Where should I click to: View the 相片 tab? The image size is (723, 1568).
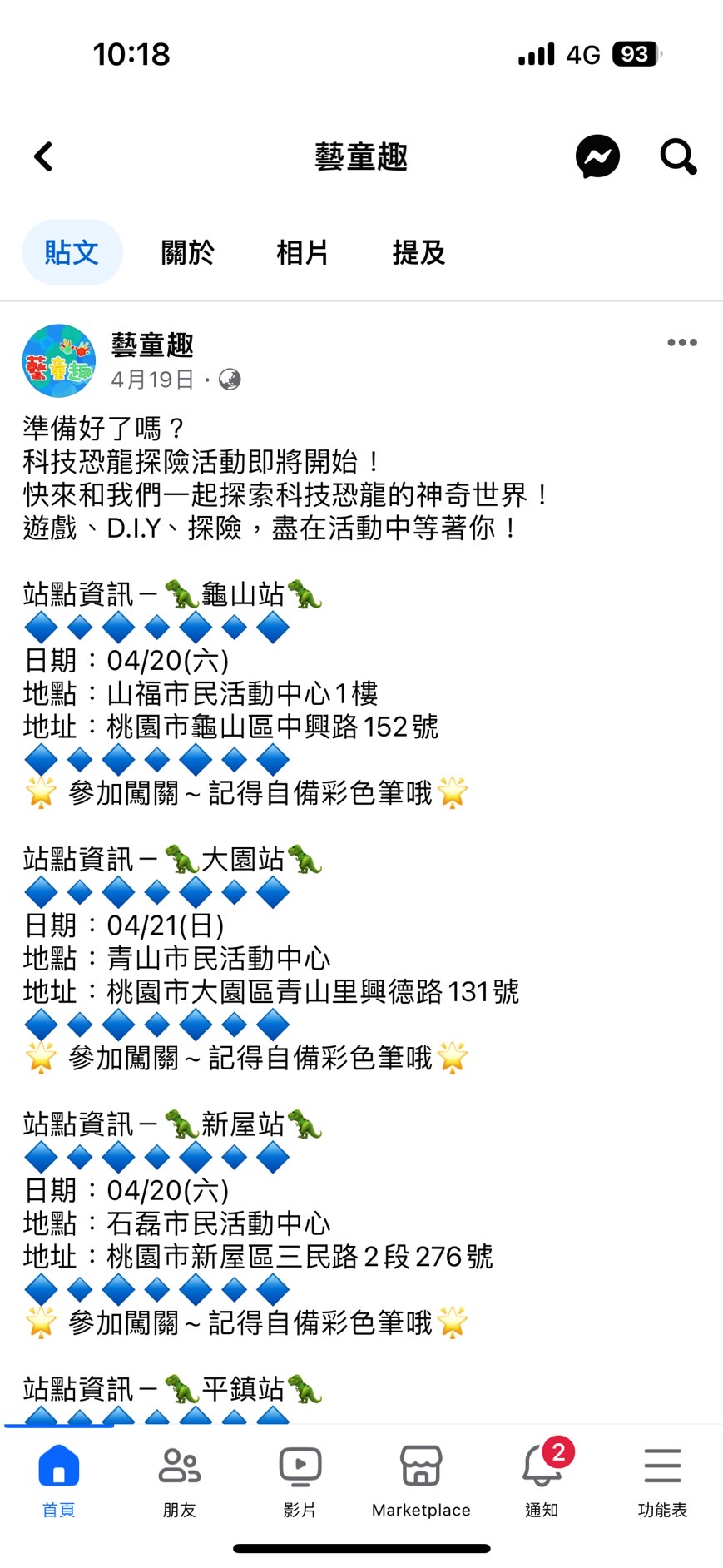(x=302, y=252)
